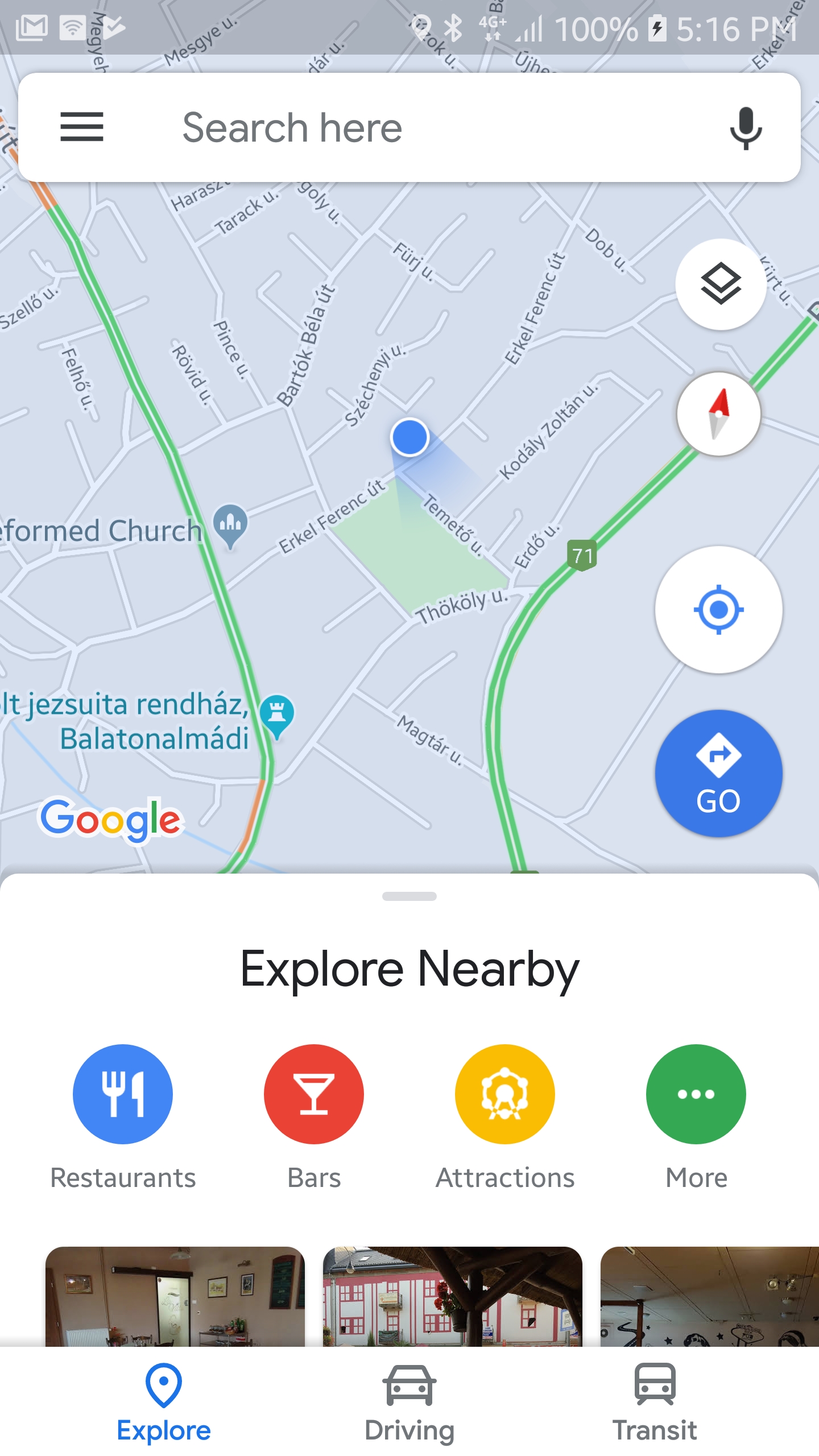Screen dimensions: 819x1456
Task: Start voice search with the microphone
Action: [746, 127]
